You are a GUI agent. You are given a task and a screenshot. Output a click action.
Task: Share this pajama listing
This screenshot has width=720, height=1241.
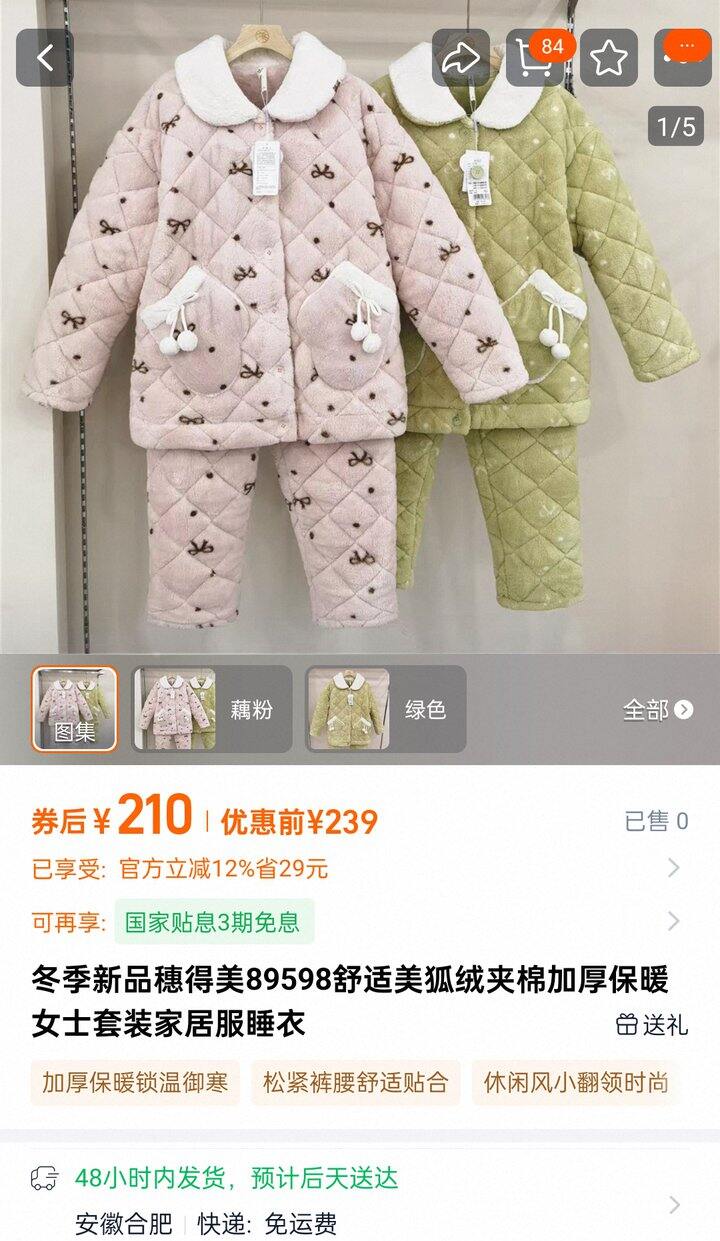(x=461, y=58)
